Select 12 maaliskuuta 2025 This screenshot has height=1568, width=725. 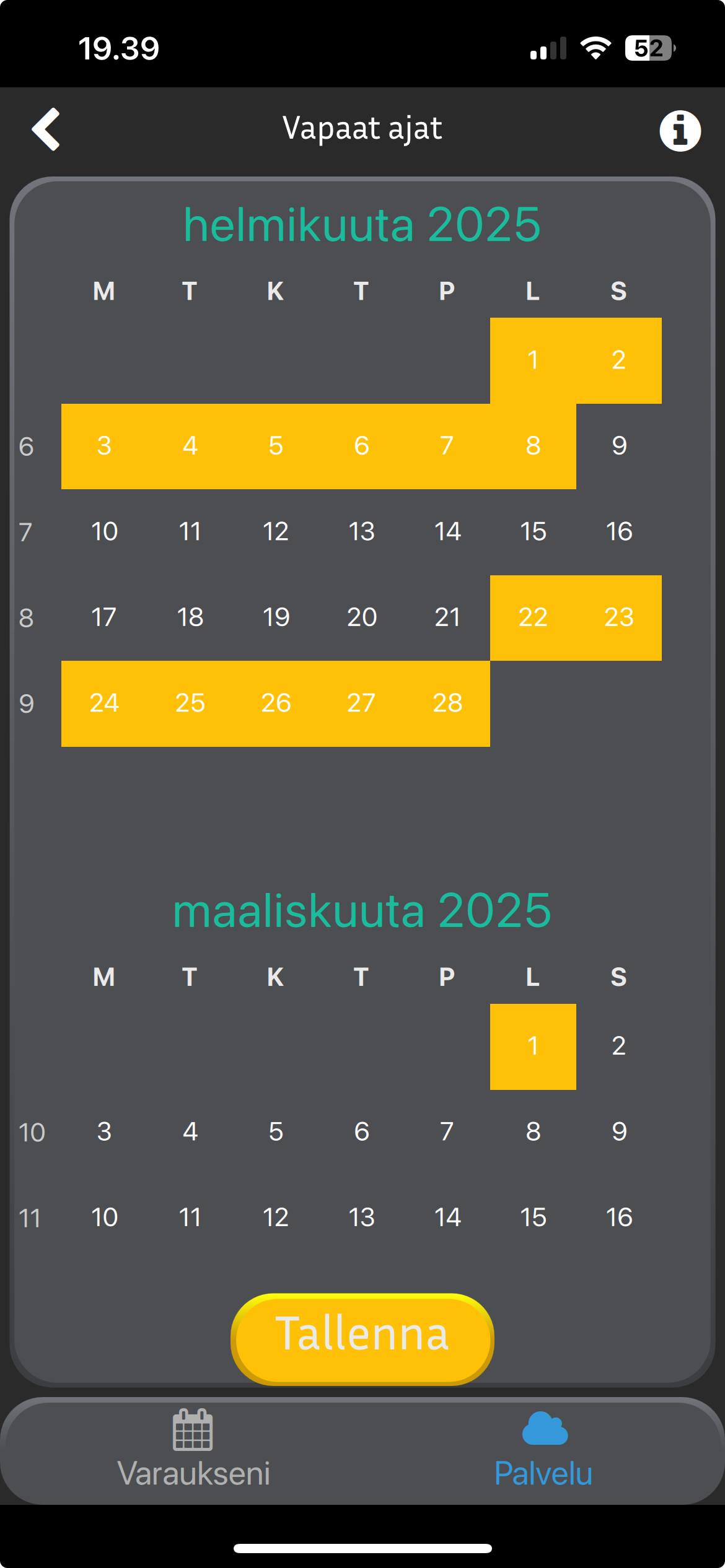(276, 1217)
